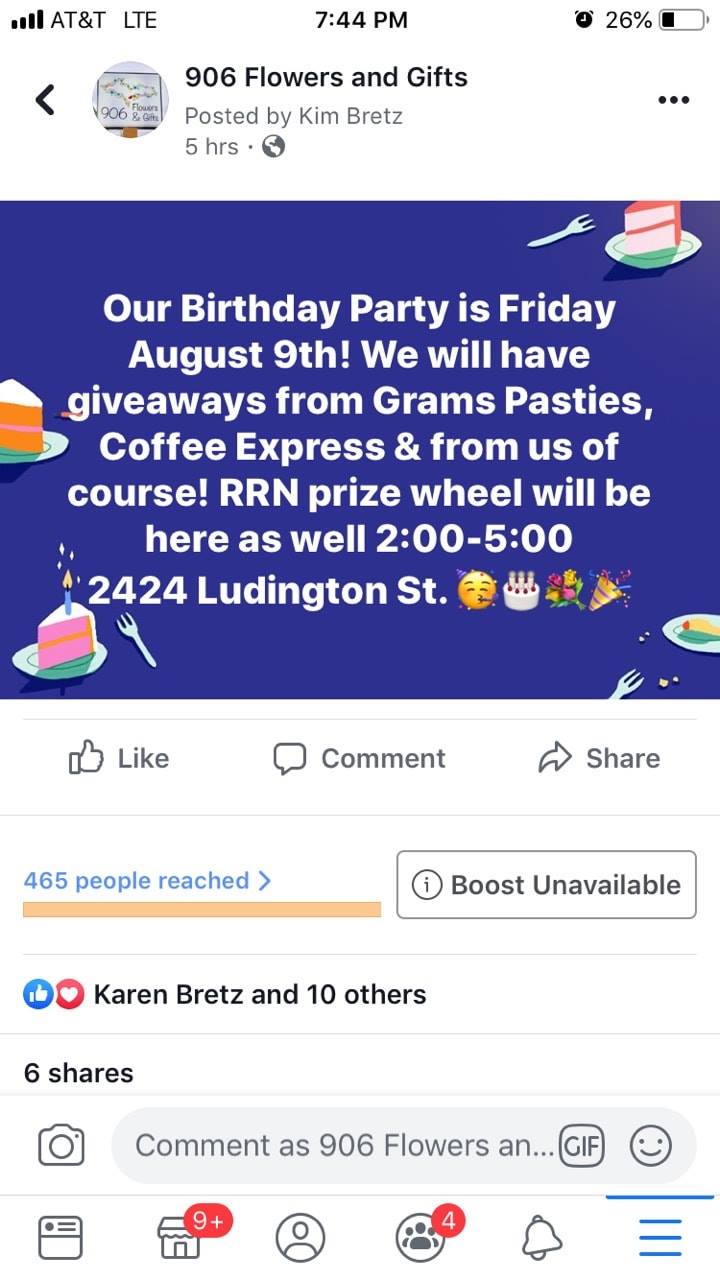Image resolution: width=720 pixels, height=1280 pixels.
Task: Add a GIF to the comment
Action: pos(582,1146)
